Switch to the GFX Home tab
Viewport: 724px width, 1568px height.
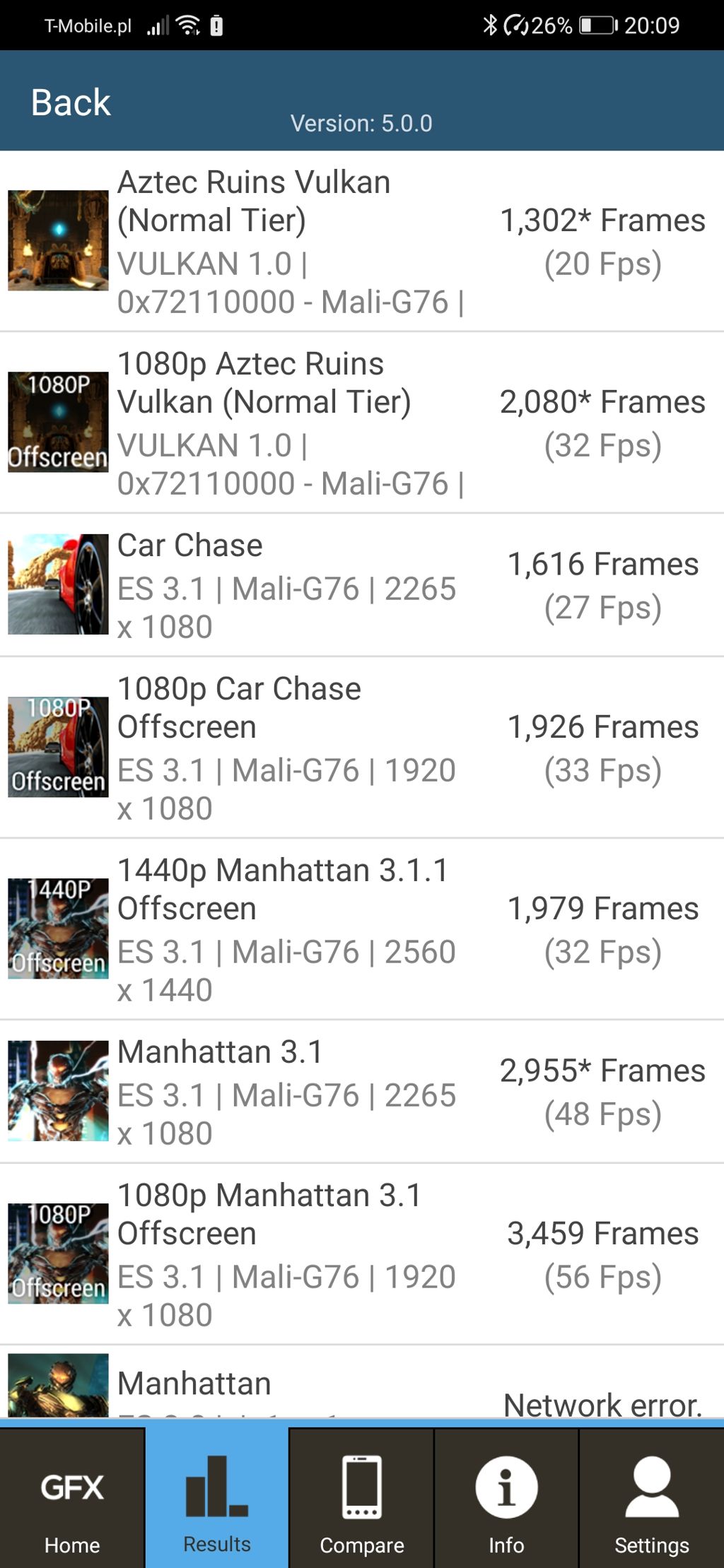coord(72,1498)
